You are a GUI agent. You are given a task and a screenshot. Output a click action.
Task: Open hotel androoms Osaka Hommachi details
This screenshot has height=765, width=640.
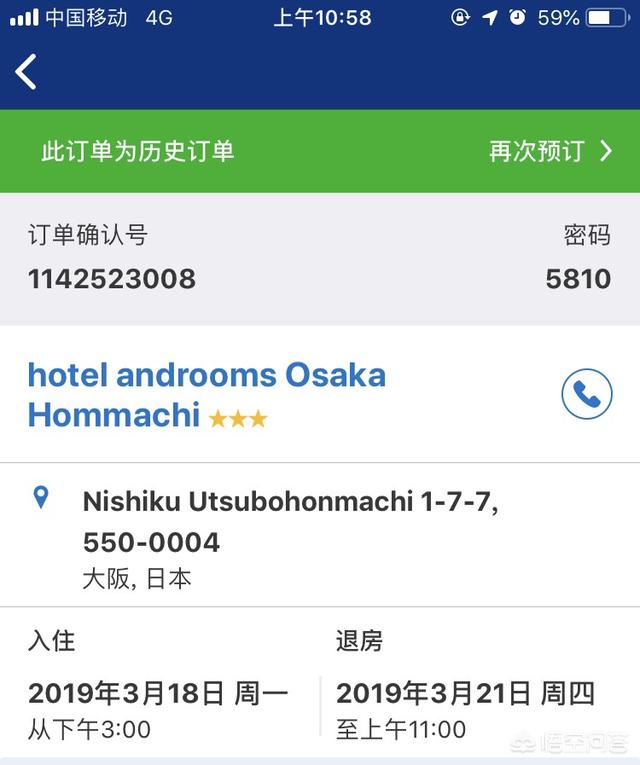207,394
